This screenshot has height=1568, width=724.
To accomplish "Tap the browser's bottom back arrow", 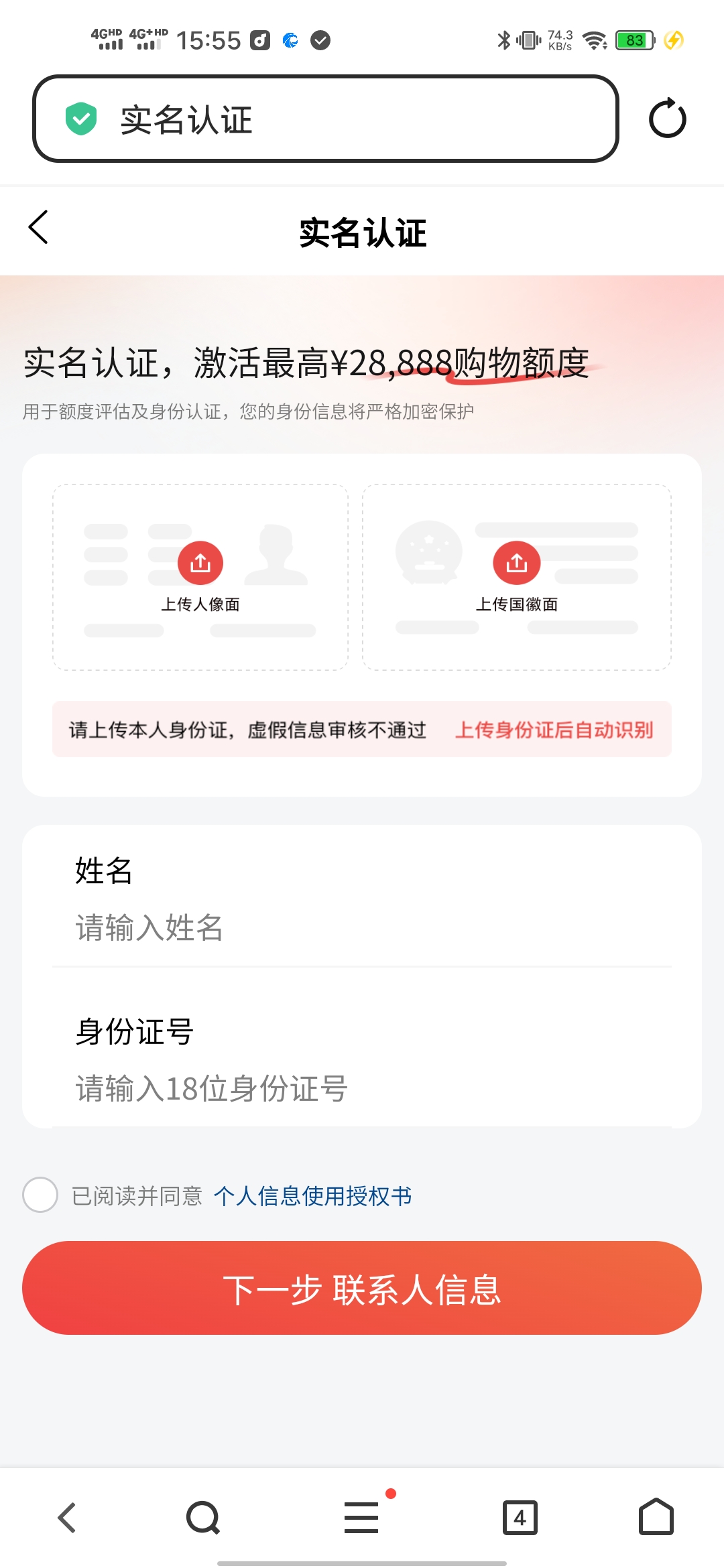I will pos(67,1518).
